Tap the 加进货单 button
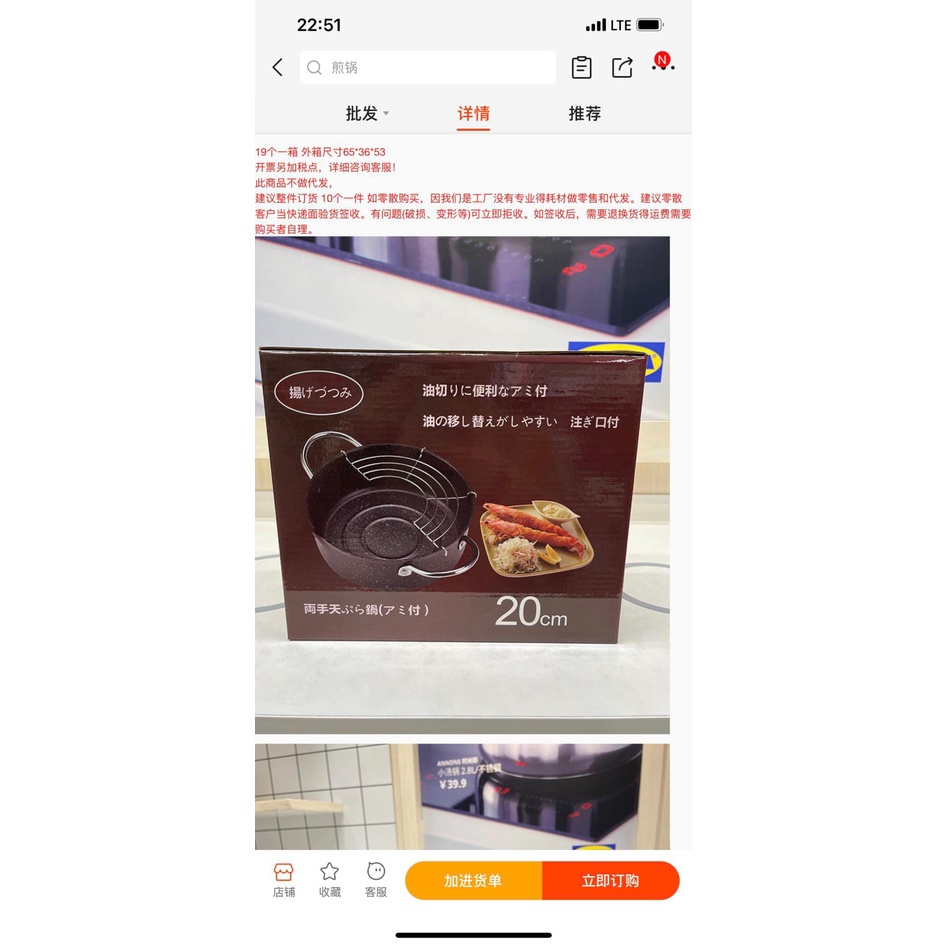Image resolution: width=946 pixels, height=946 pixels. (x=473, y=881)
